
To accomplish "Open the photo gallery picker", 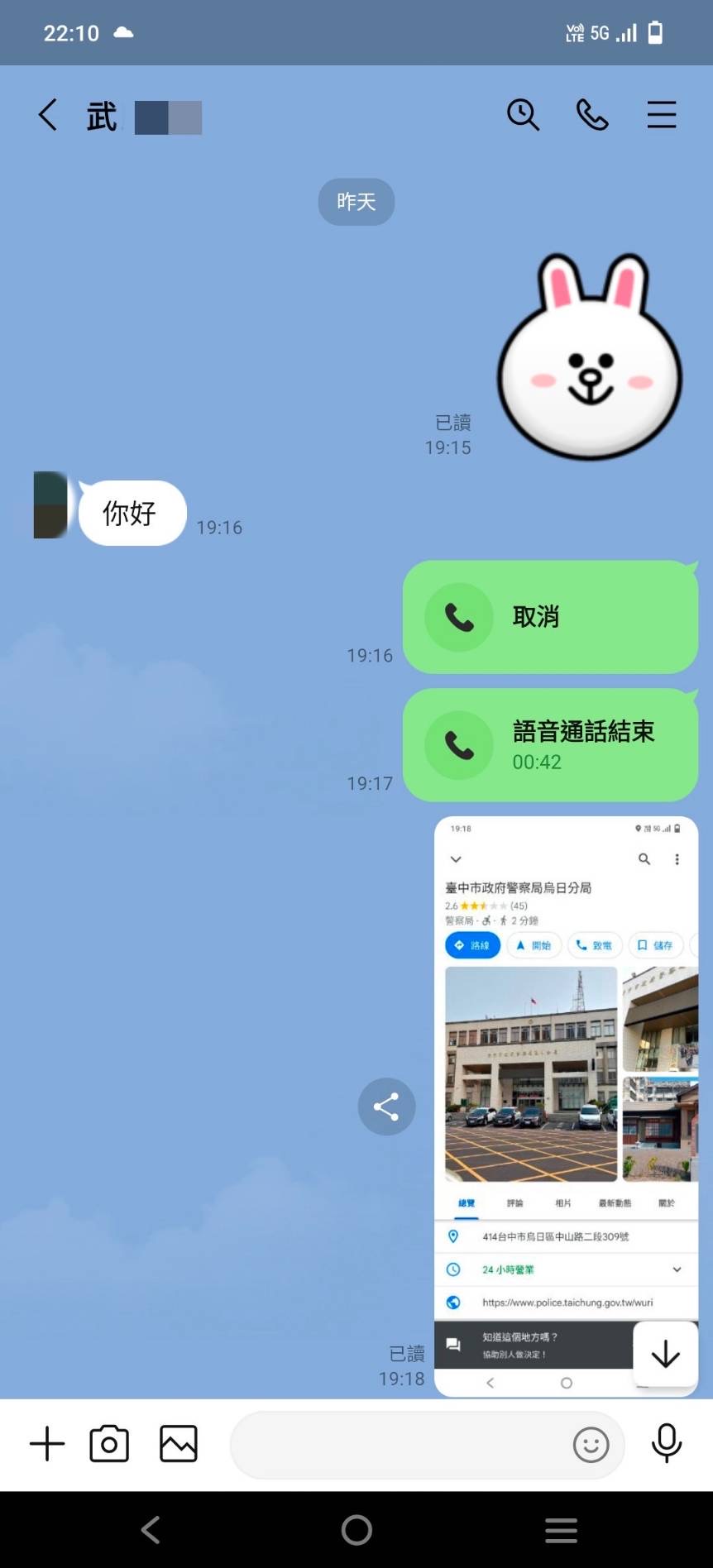I will click(x=179, y=1444).
